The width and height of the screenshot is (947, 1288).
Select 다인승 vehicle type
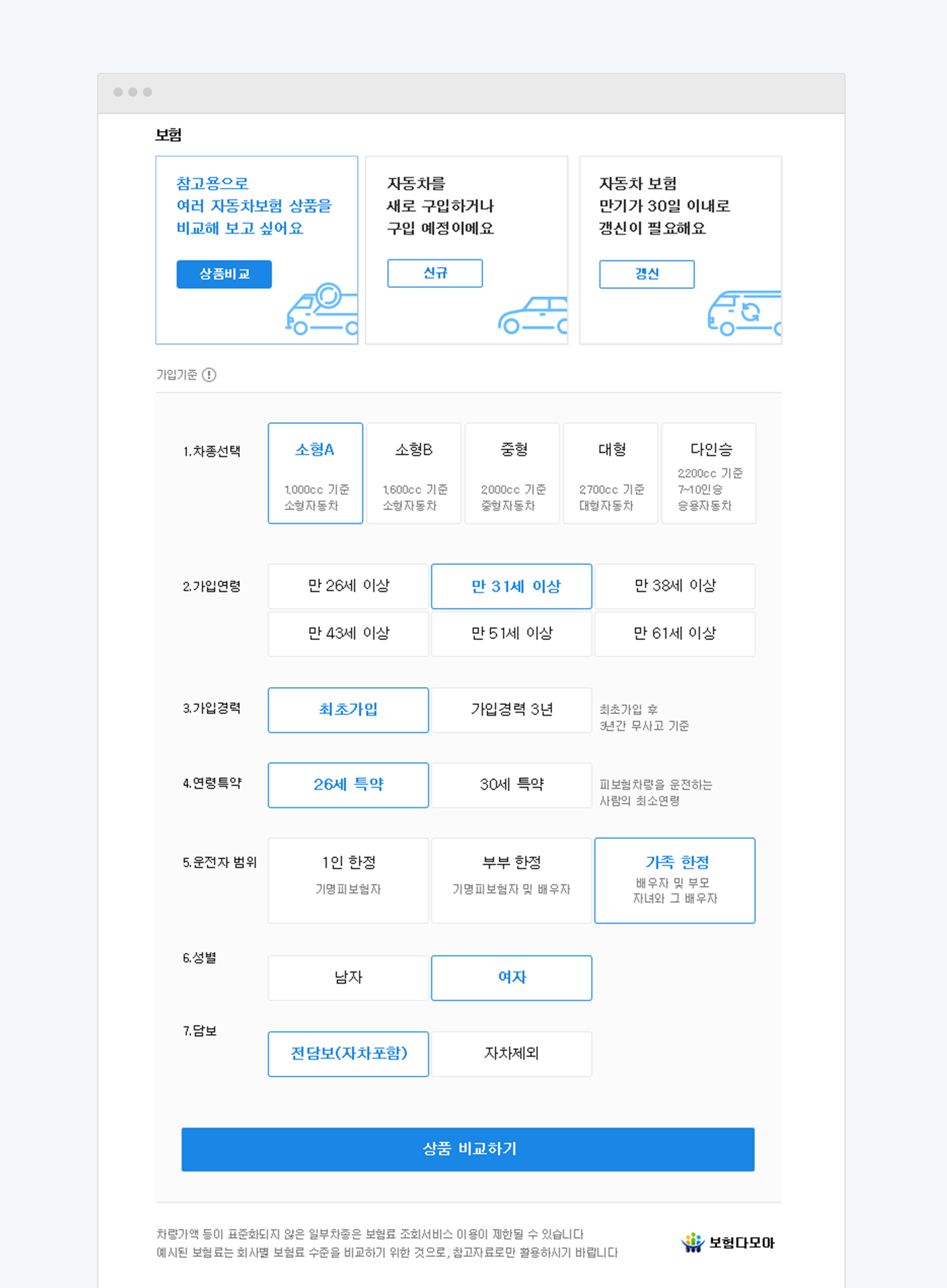pos(709,473)
